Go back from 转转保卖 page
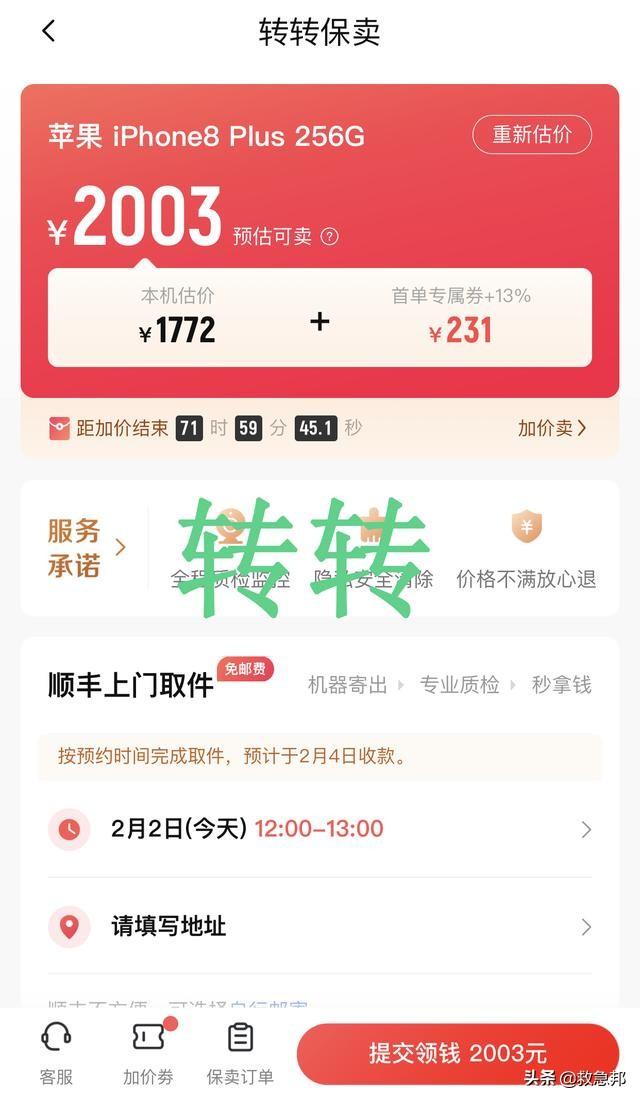Image resolution: width=640 pixels, height=1101 pixels. coord(48,32)
